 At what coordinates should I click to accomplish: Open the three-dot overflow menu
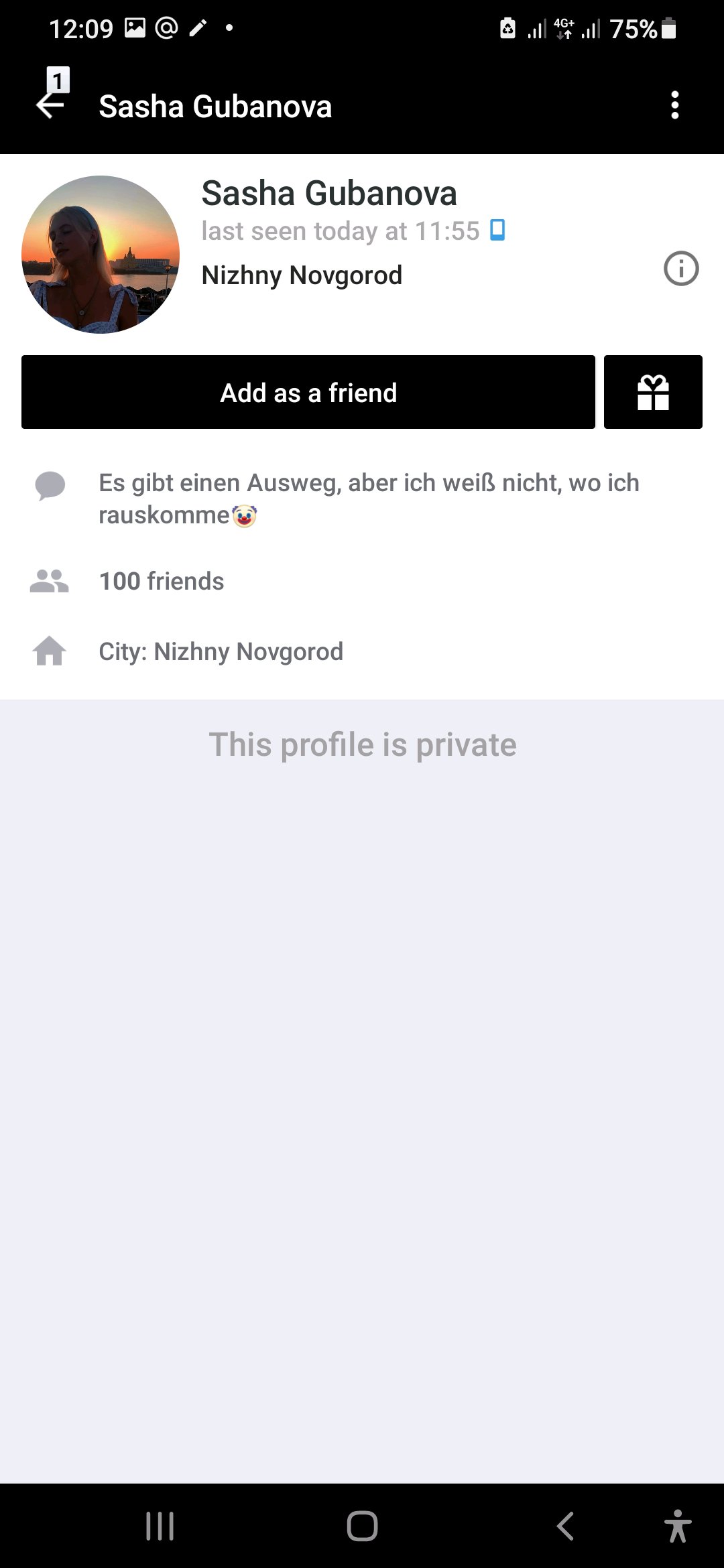tap(675, 105)
